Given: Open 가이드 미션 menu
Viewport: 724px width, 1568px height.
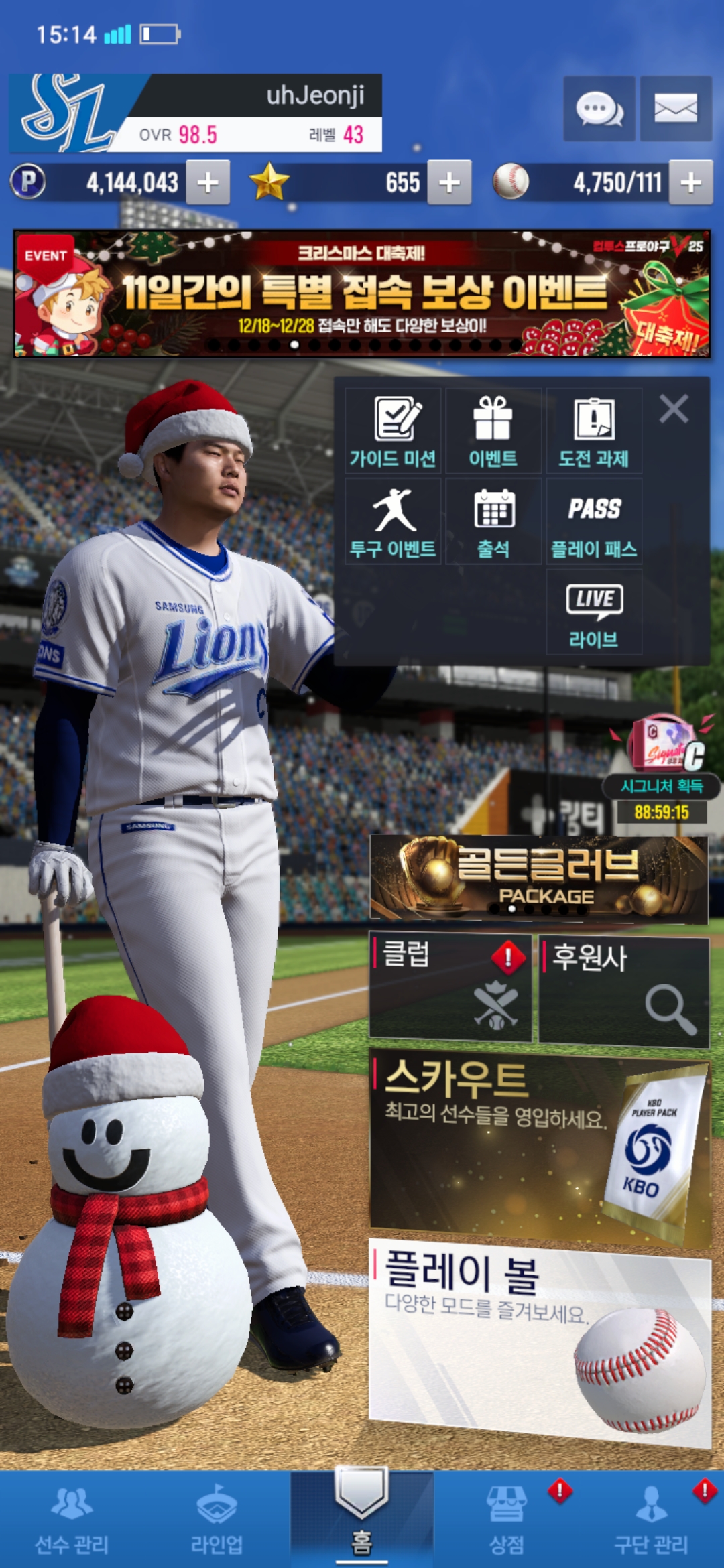Looking at the screenshot, I should tap(393, 432).
